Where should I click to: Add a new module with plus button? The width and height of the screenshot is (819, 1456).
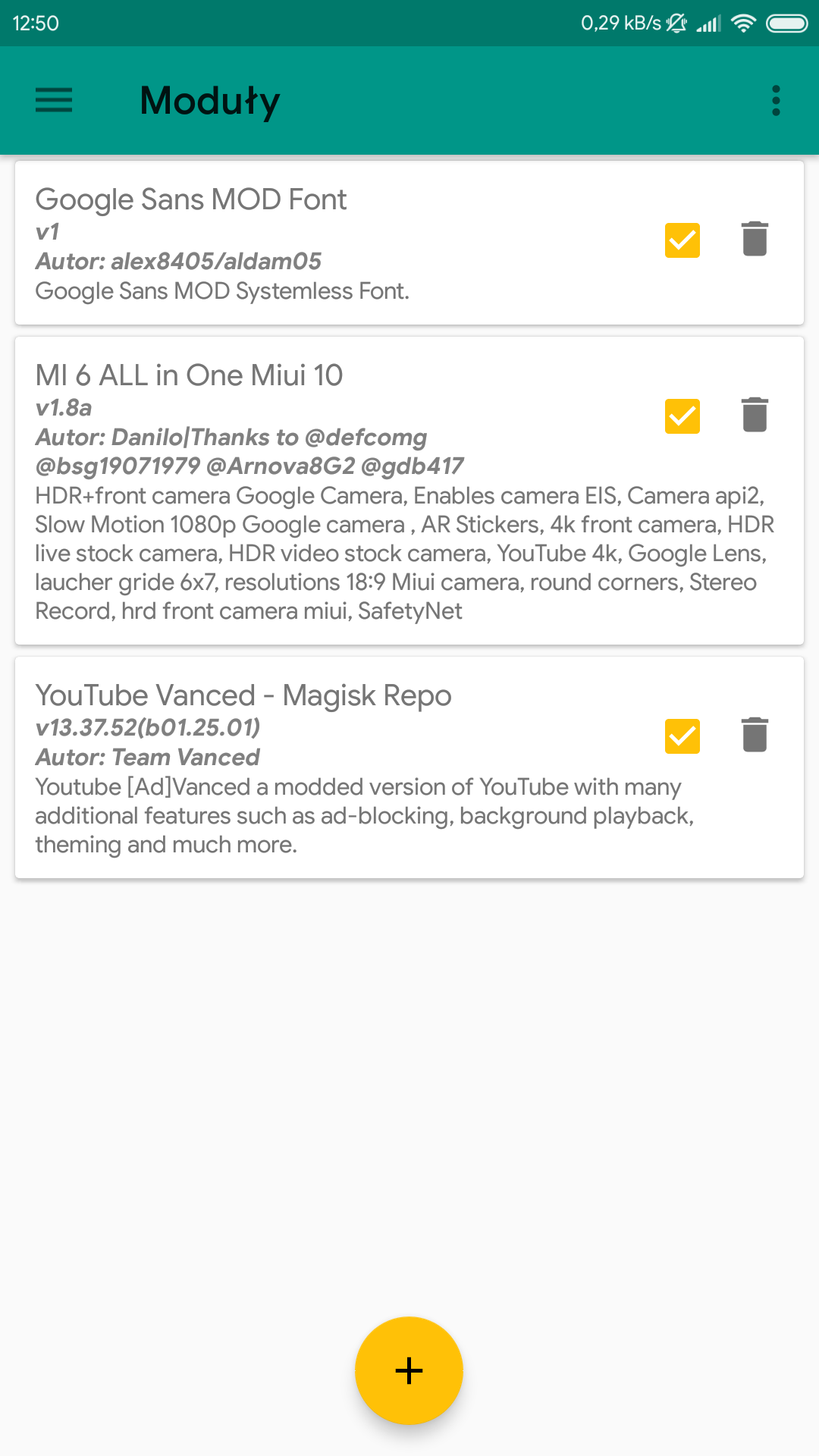409,1370
